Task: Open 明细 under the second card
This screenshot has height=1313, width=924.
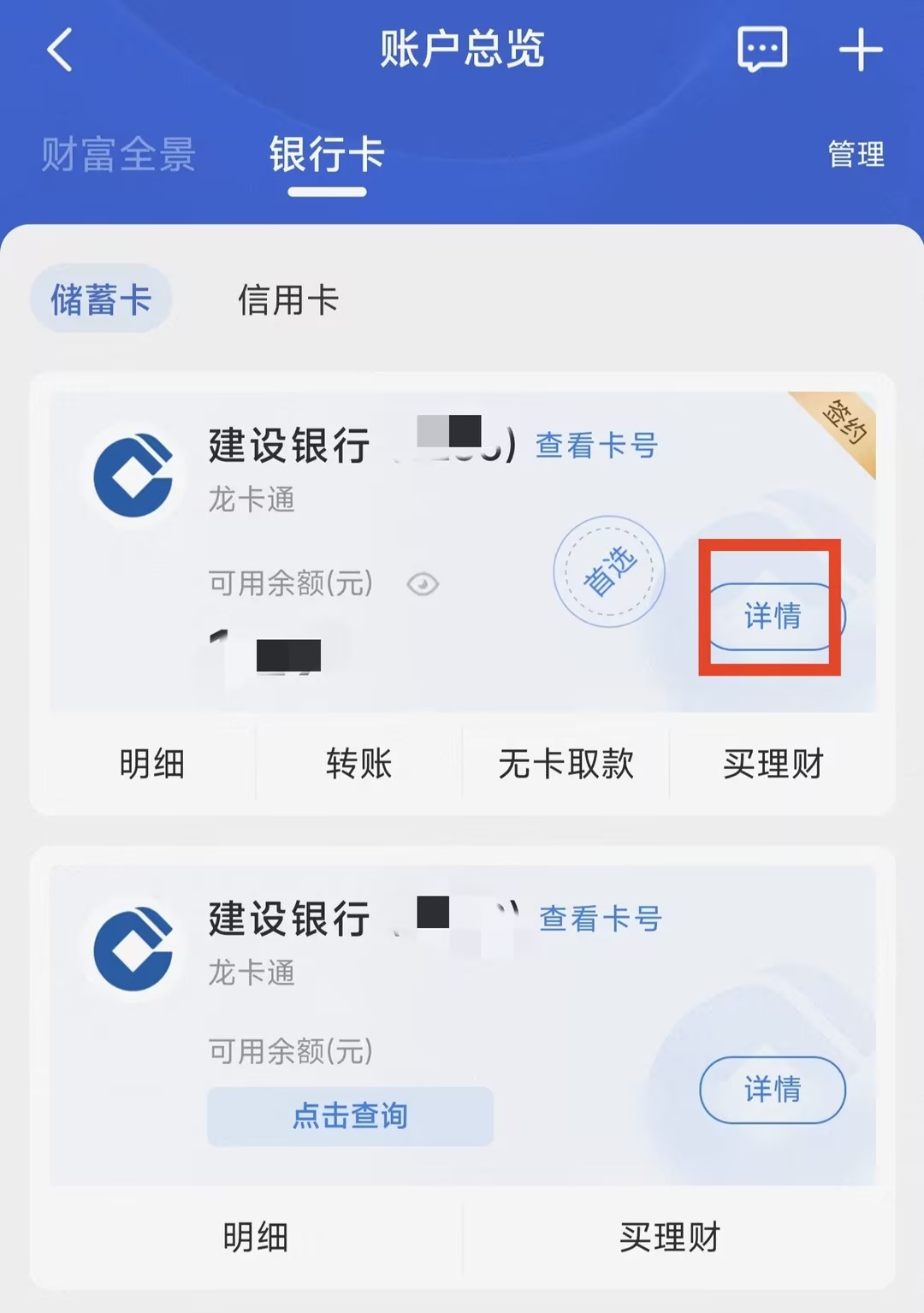Action: click(255, 1237)
